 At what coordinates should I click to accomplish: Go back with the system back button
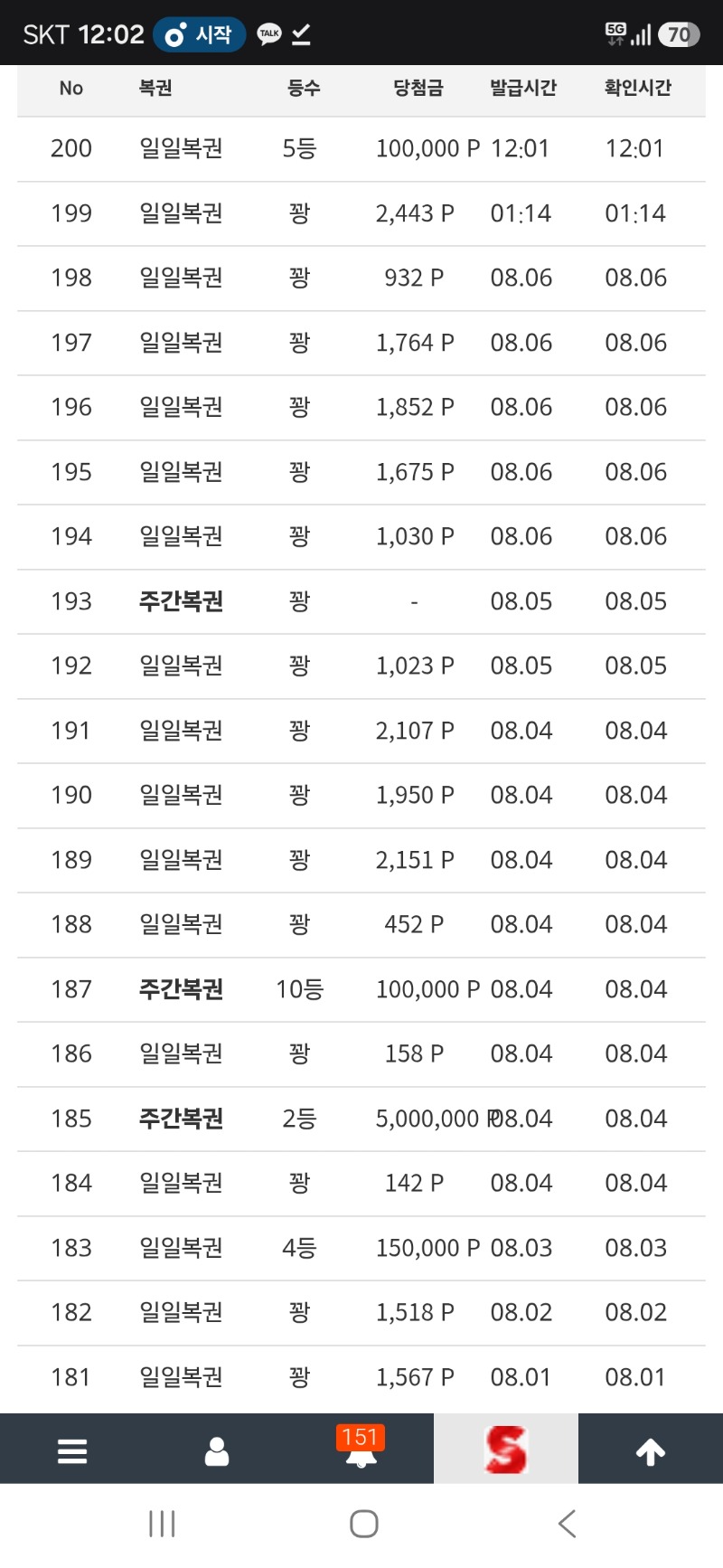click(567, 1524)
